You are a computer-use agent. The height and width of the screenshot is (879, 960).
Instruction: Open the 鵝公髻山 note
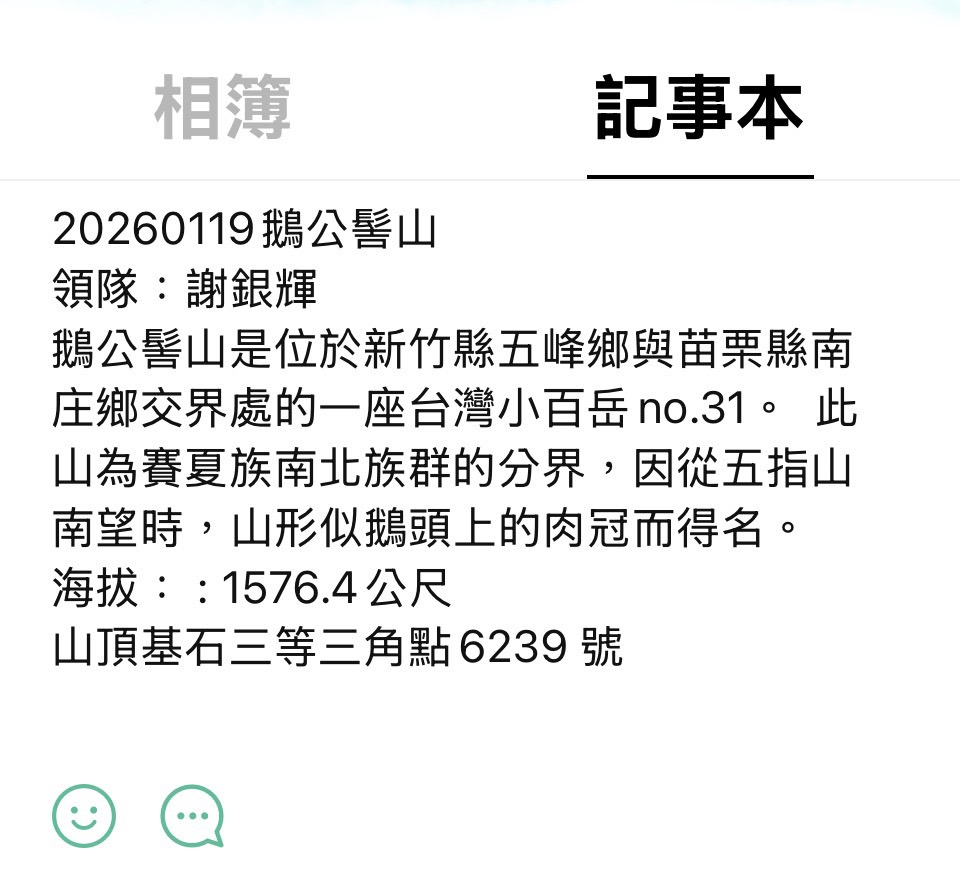245,232
